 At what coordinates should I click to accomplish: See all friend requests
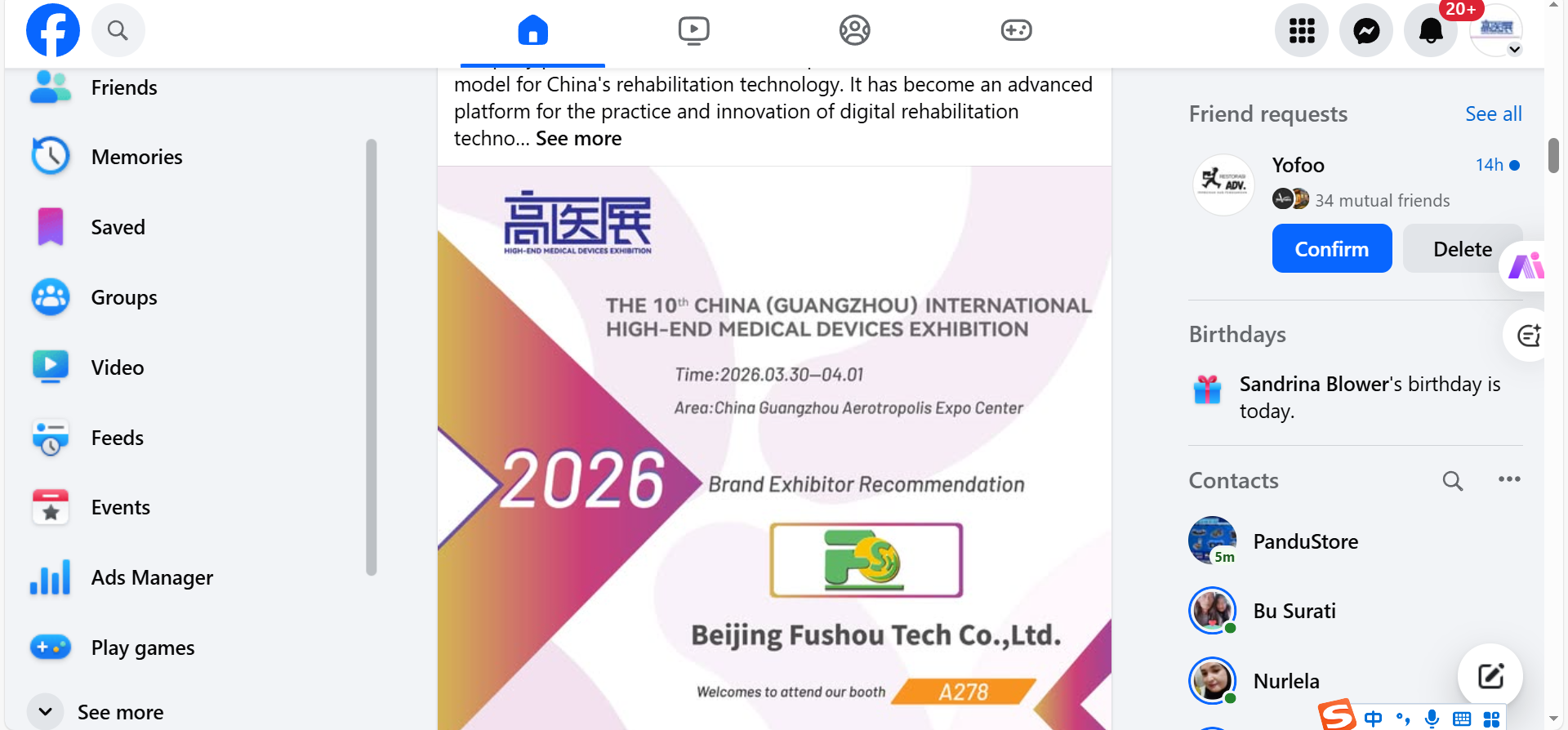[1493, 114]
